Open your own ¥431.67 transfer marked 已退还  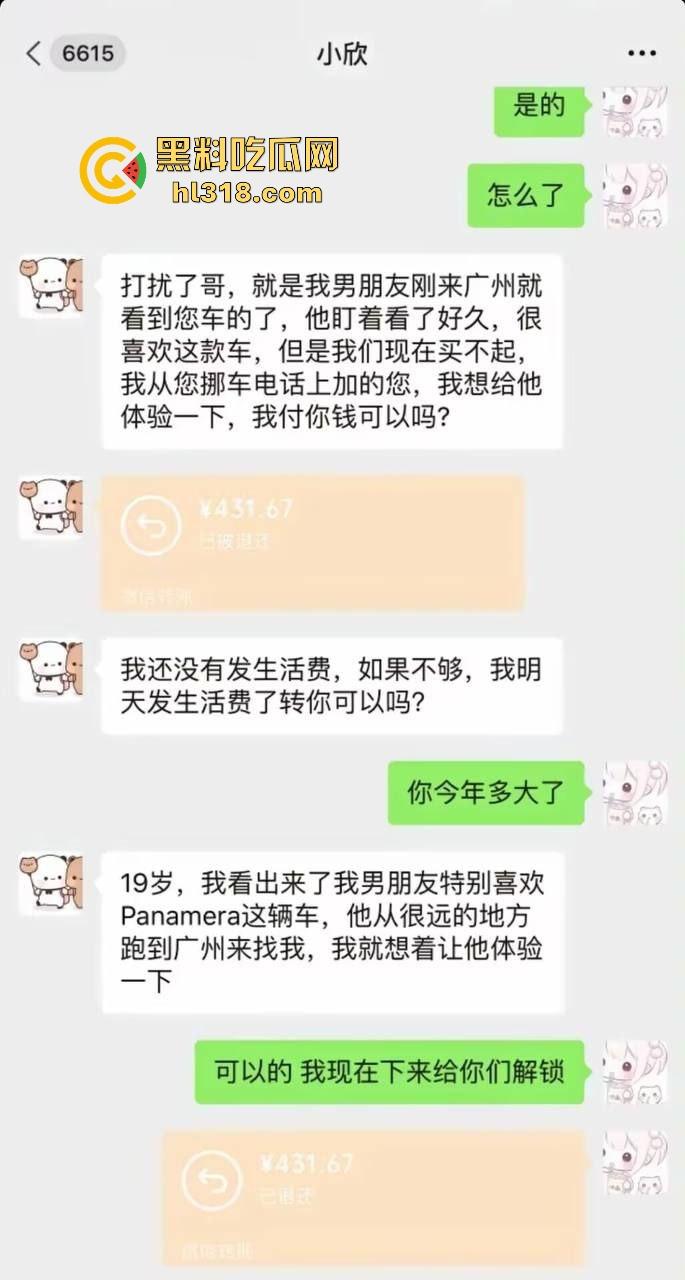374,1182
